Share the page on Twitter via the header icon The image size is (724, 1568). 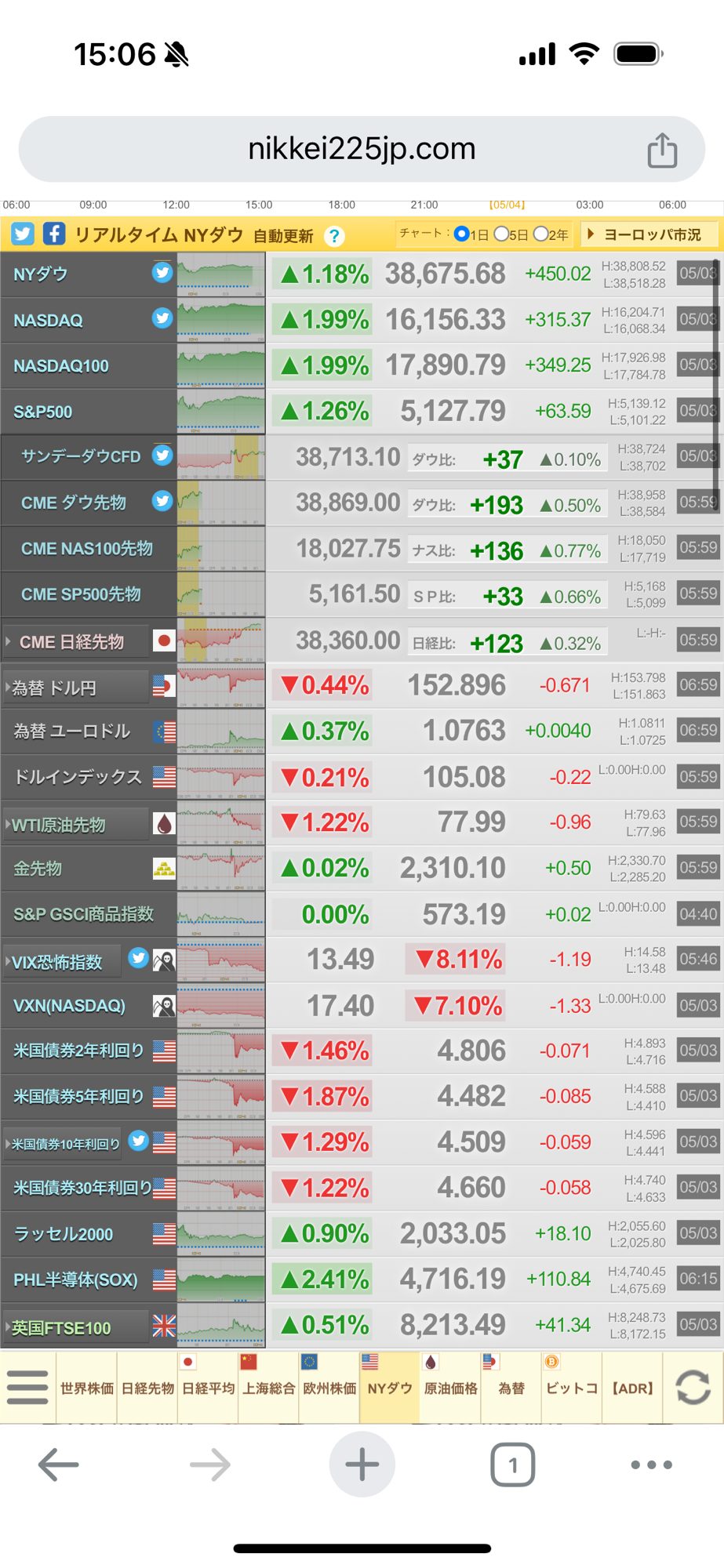tap(23, 234)
